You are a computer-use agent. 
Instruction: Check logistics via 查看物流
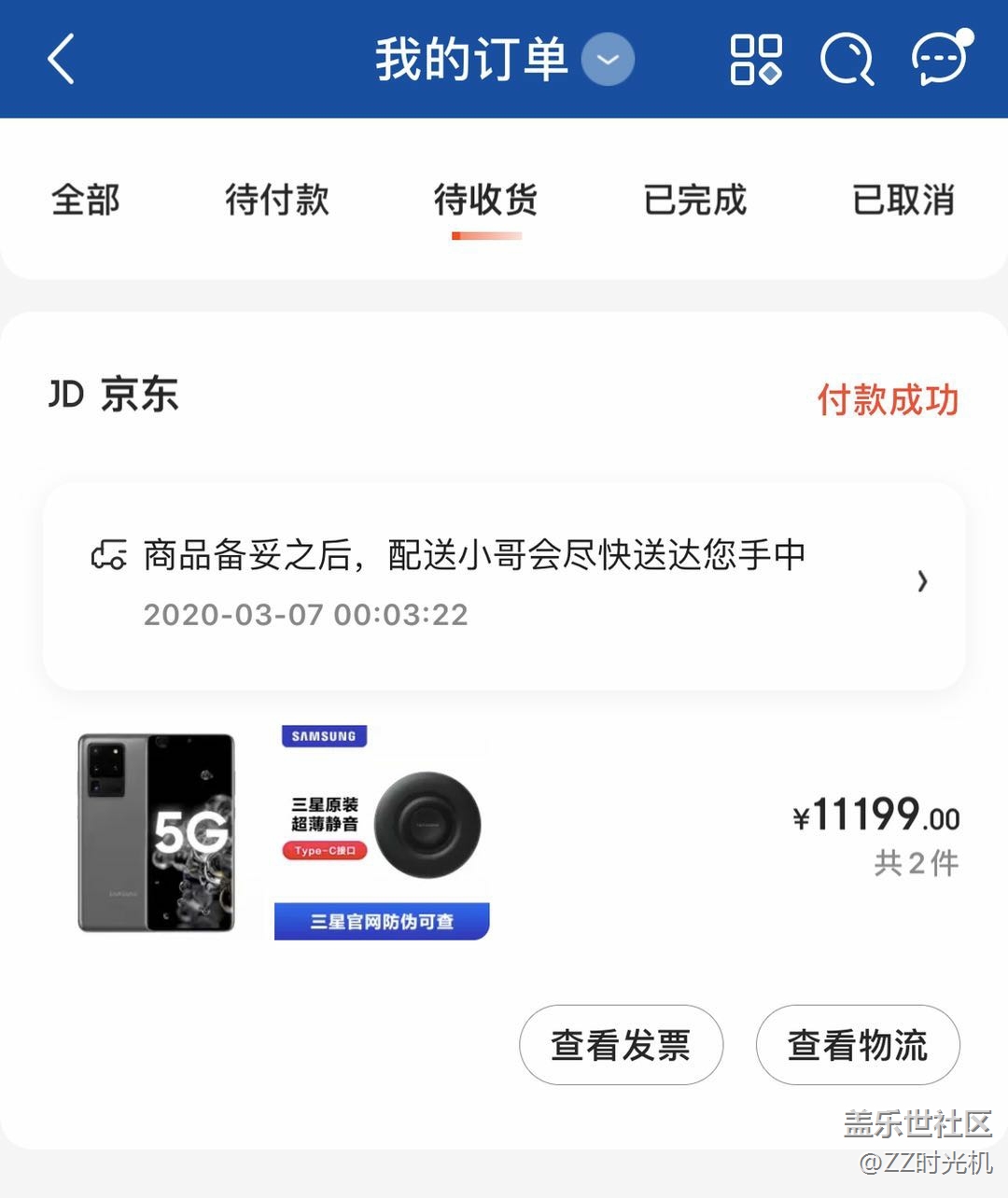tap(858, 1045)
